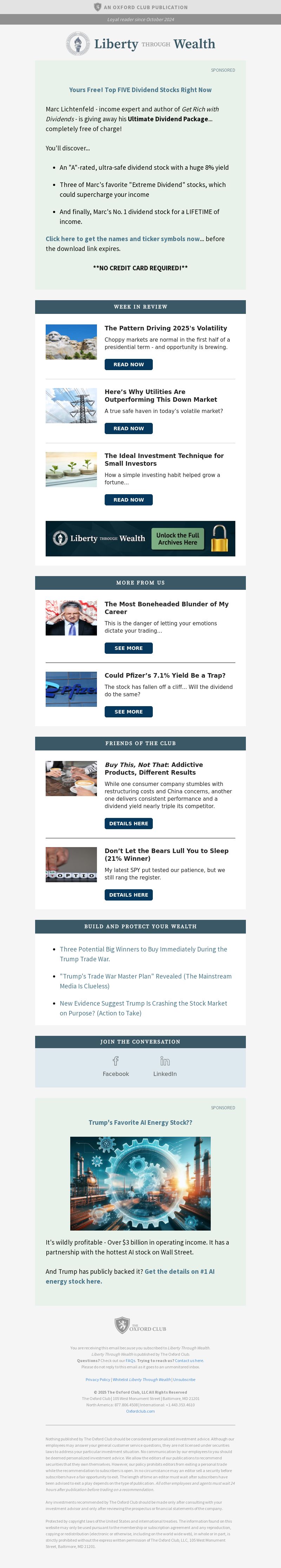Click here to get names and ticker symbols
The height and width of the screenshot is (1568, 281).
[x=122, y=239]
